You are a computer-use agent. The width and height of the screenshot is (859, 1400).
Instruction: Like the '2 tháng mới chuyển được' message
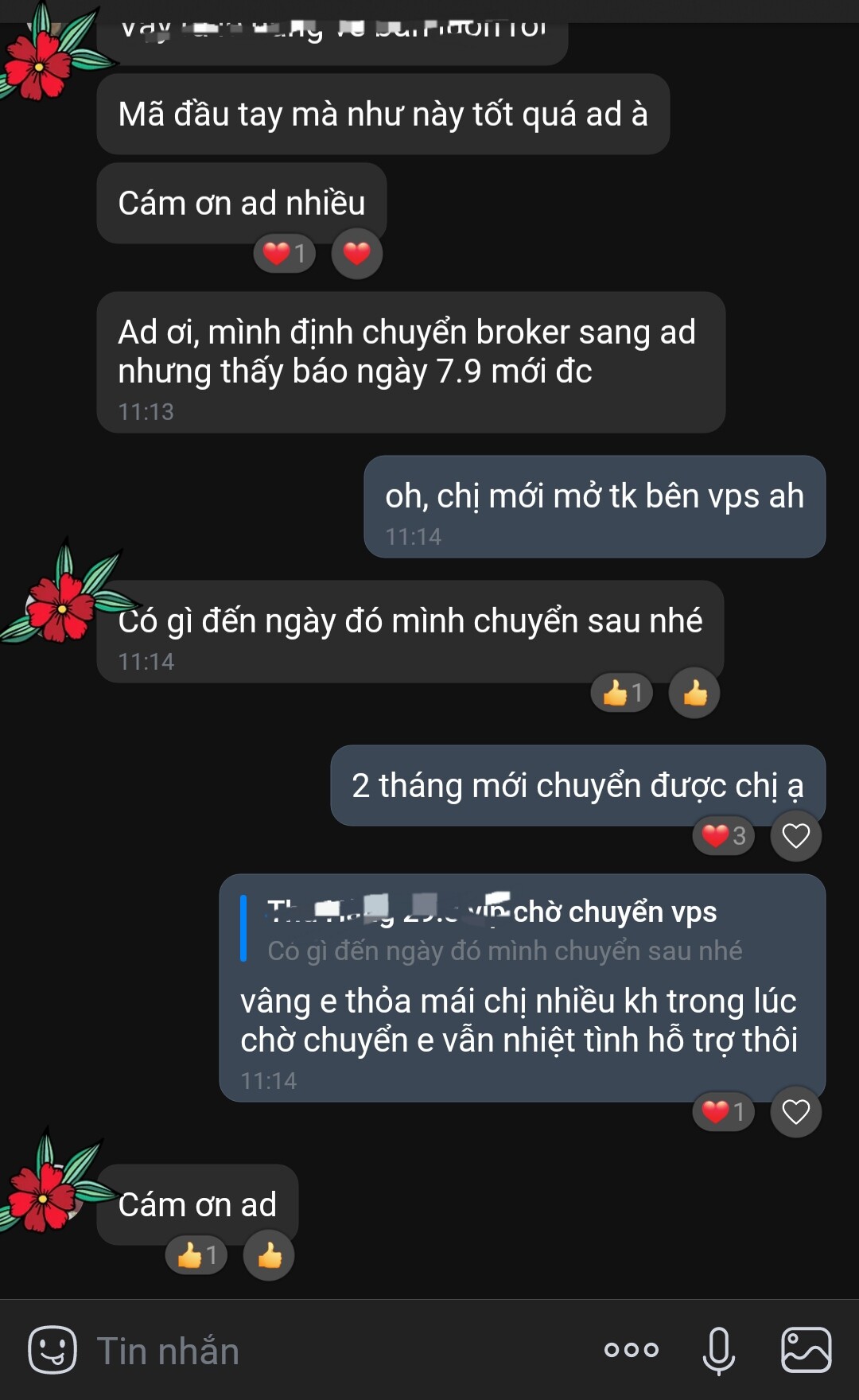click(795, 835)
